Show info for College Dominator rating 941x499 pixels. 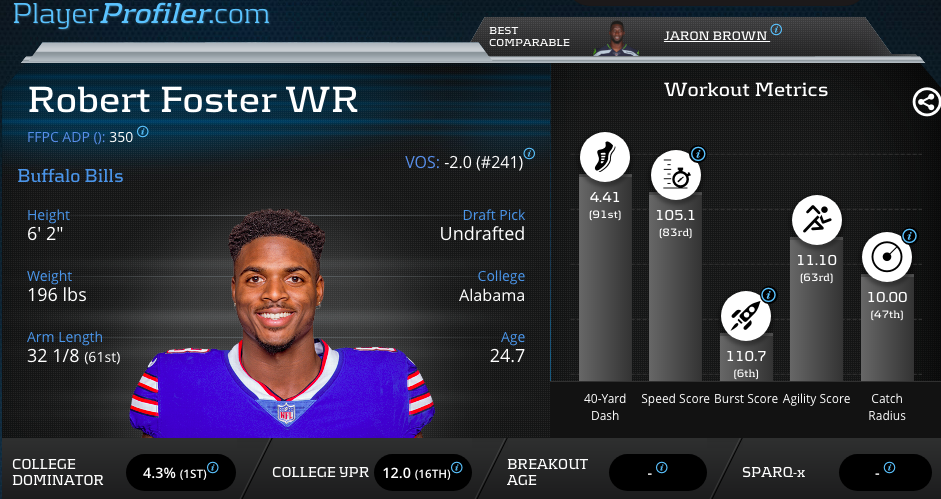(213, 467)
